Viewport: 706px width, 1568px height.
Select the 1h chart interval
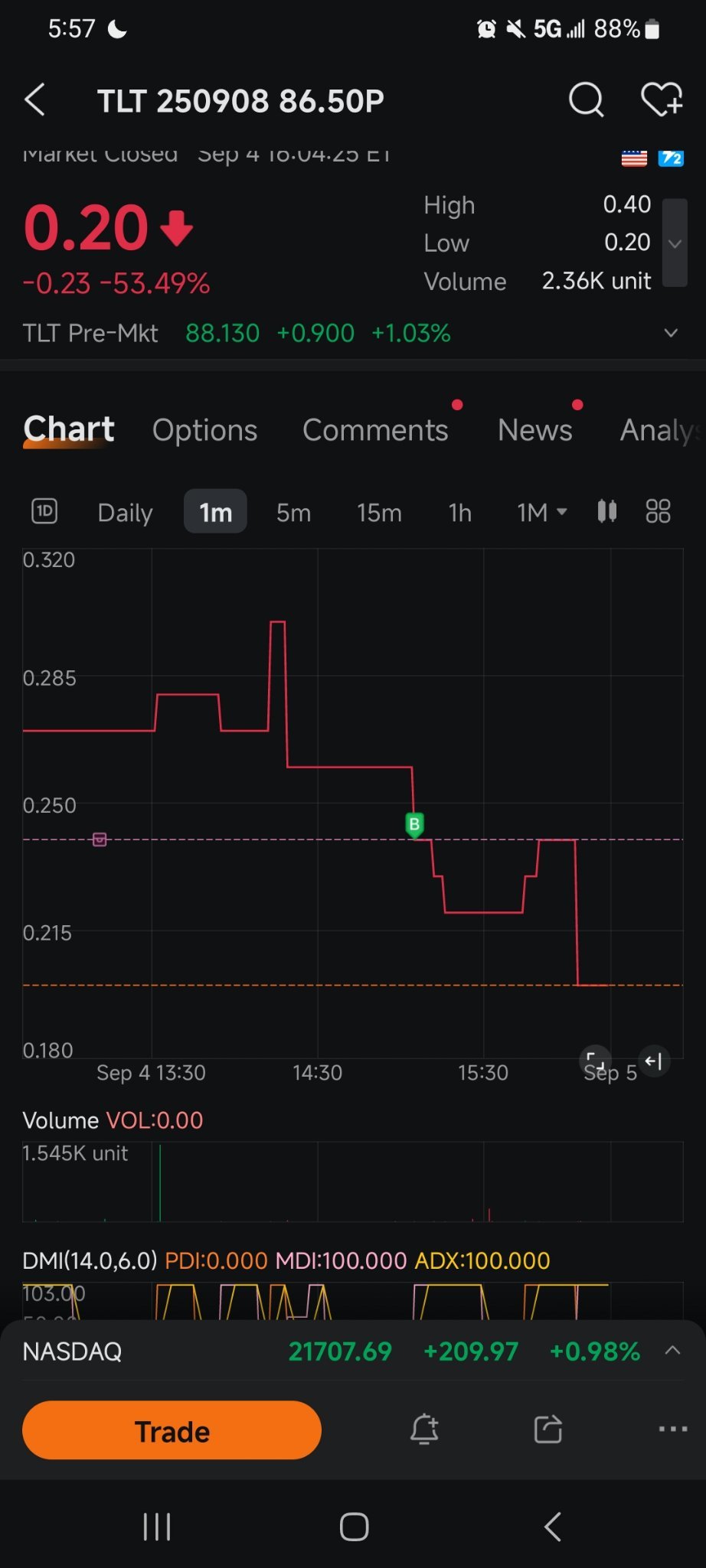click(459, 512)
